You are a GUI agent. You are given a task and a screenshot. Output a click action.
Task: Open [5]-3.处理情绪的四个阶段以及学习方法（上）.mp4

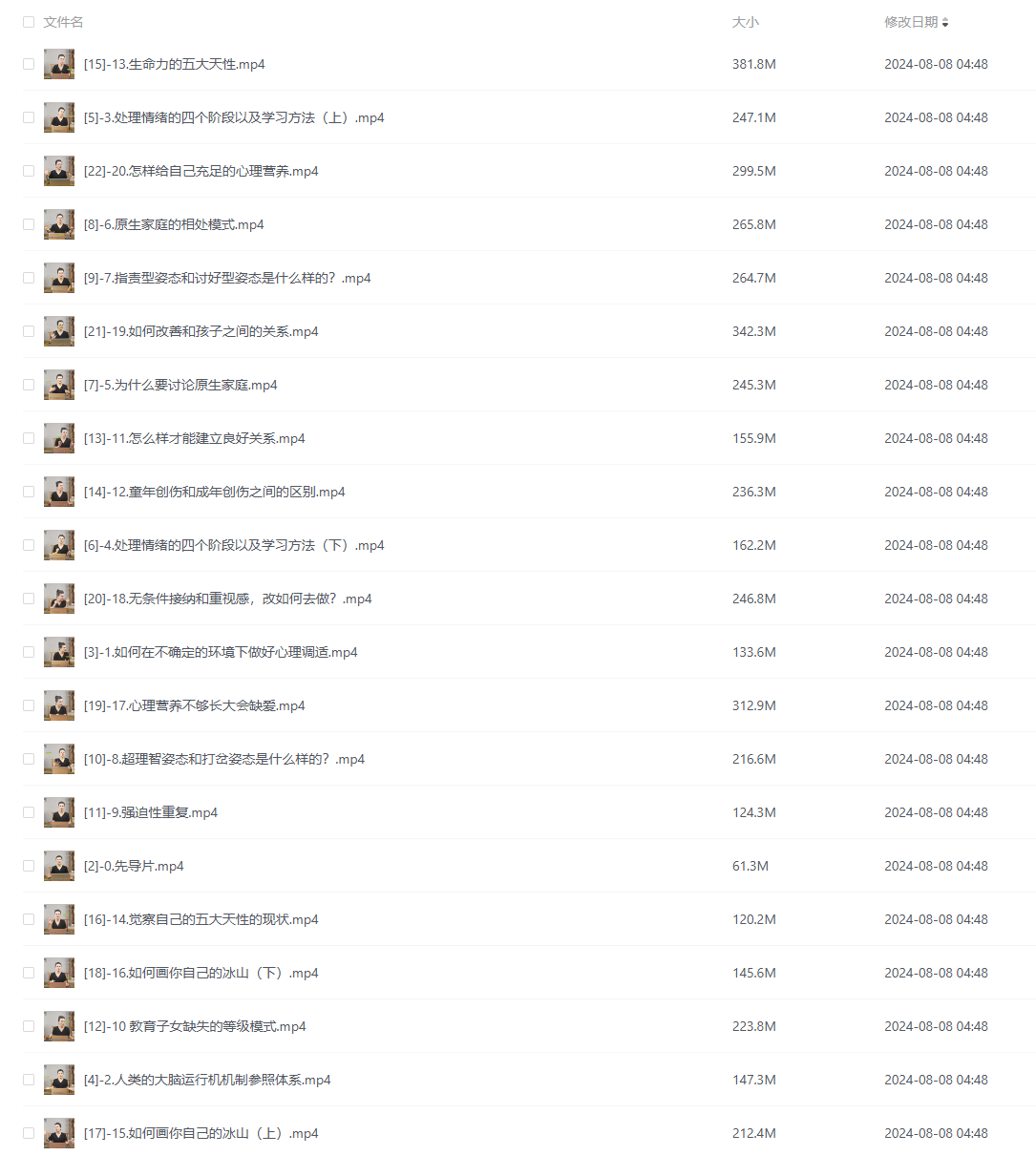(x=234, y=117)
